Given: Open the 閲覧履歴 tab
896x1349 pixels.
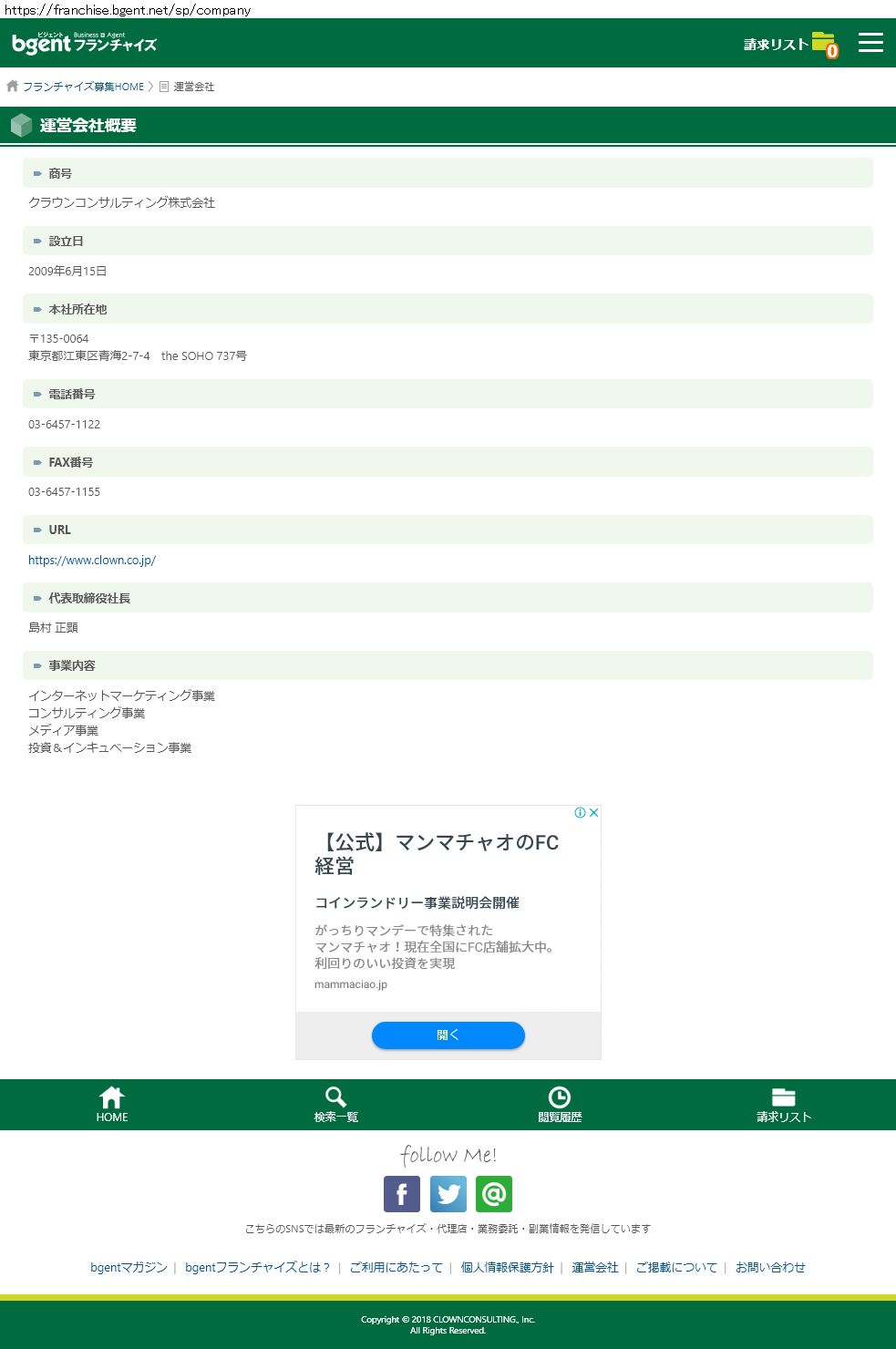Looking at the screenshot, I should (x=560, y=1105).
